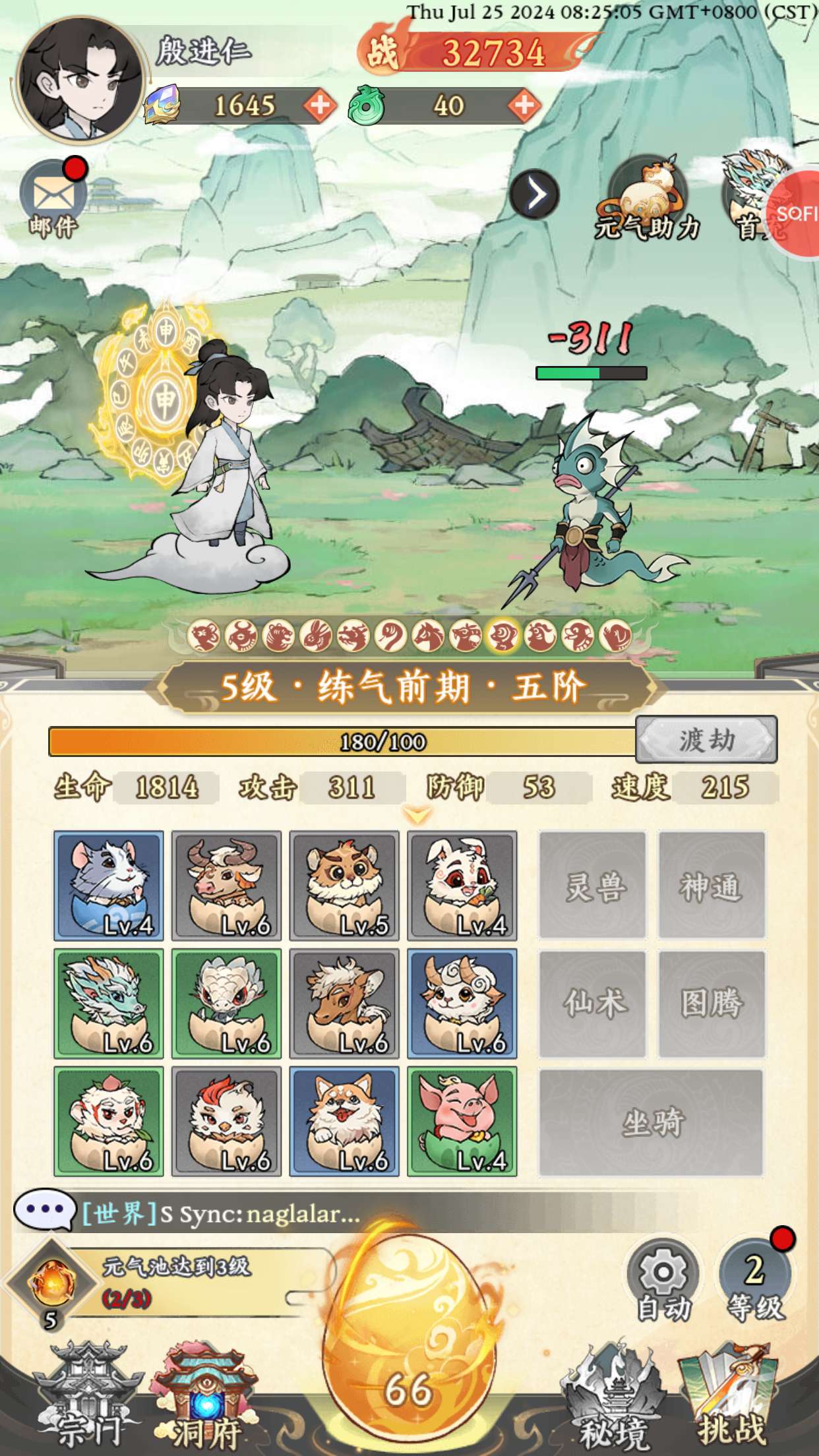Tap the 渡劫 breakthrough button
The width and height of the screenshot is (819, 1456).
point(706,740)
